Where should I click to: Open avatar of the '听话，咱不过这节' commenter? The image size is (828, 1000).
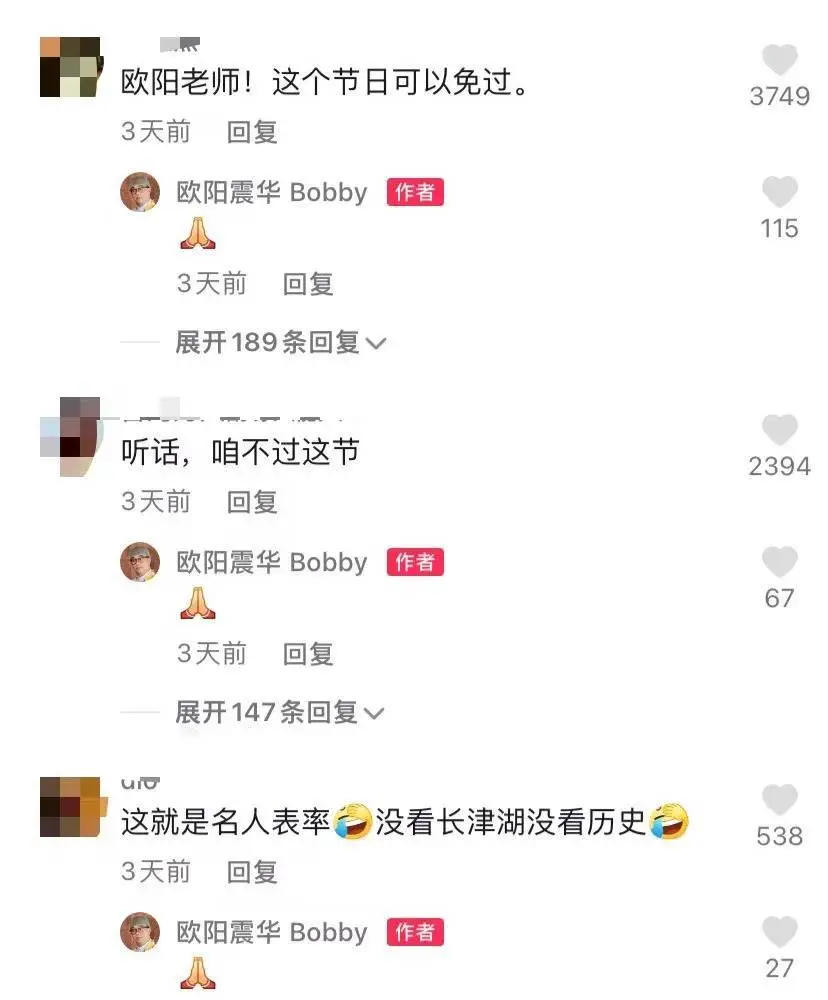[70, 436]
